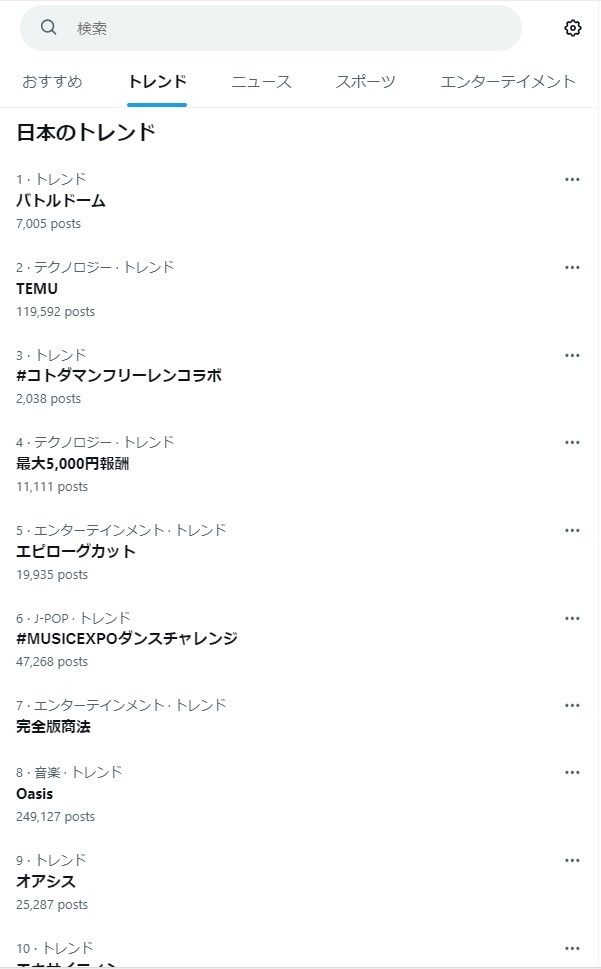View the #MUSICEXPOダンスチャレンジ trend
The height and width of the screenshot is (969, 601).
coord(127,638)
